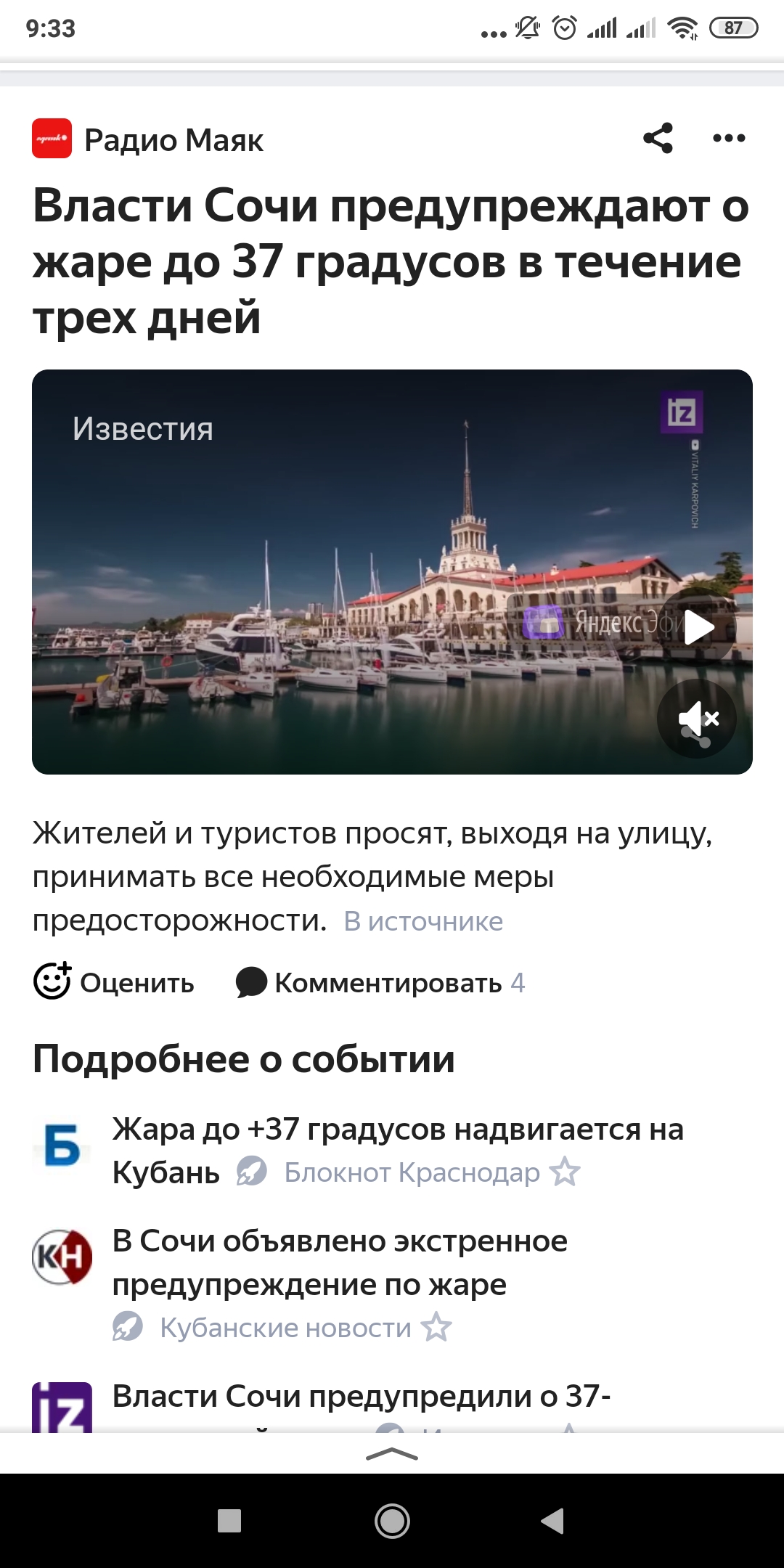Open the article via В источнике link
Image resolution: width=784 pixels, height=1568 pixels.
(423, 920)
